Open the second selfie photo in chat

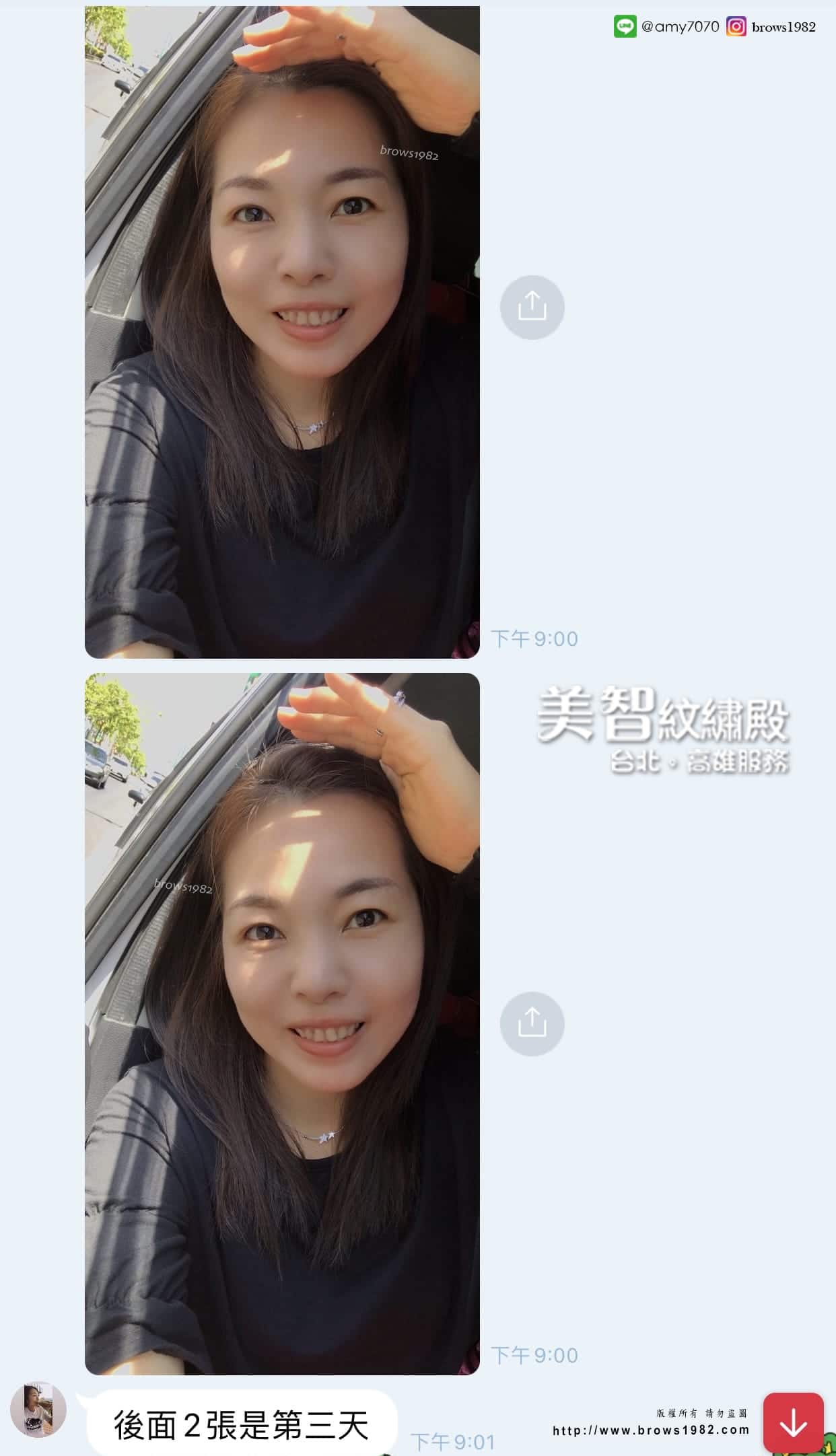(x=282, y=1023)
